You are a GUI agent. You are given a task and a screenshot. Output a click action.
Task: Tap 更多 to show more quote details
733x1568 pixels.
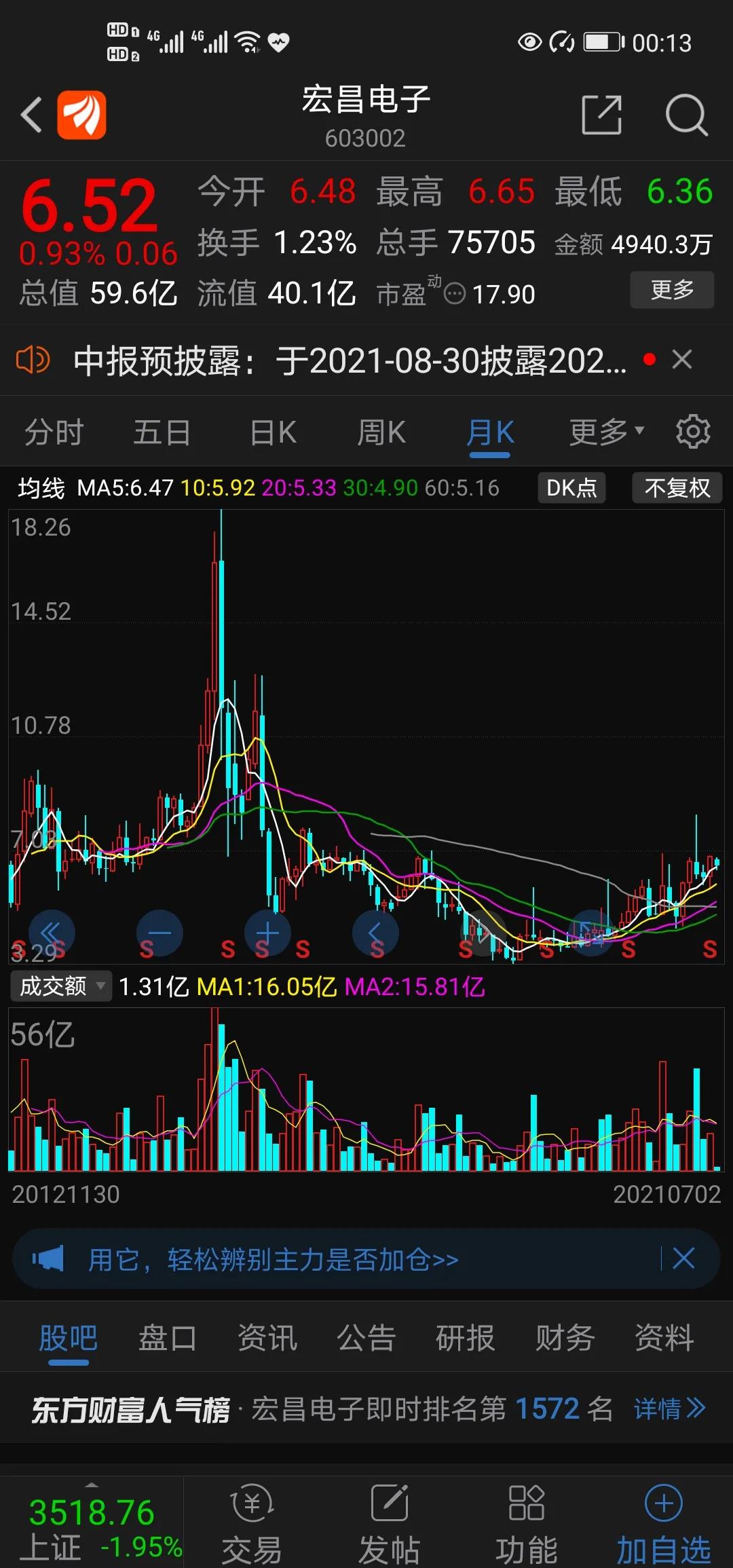tap(671, 290)
